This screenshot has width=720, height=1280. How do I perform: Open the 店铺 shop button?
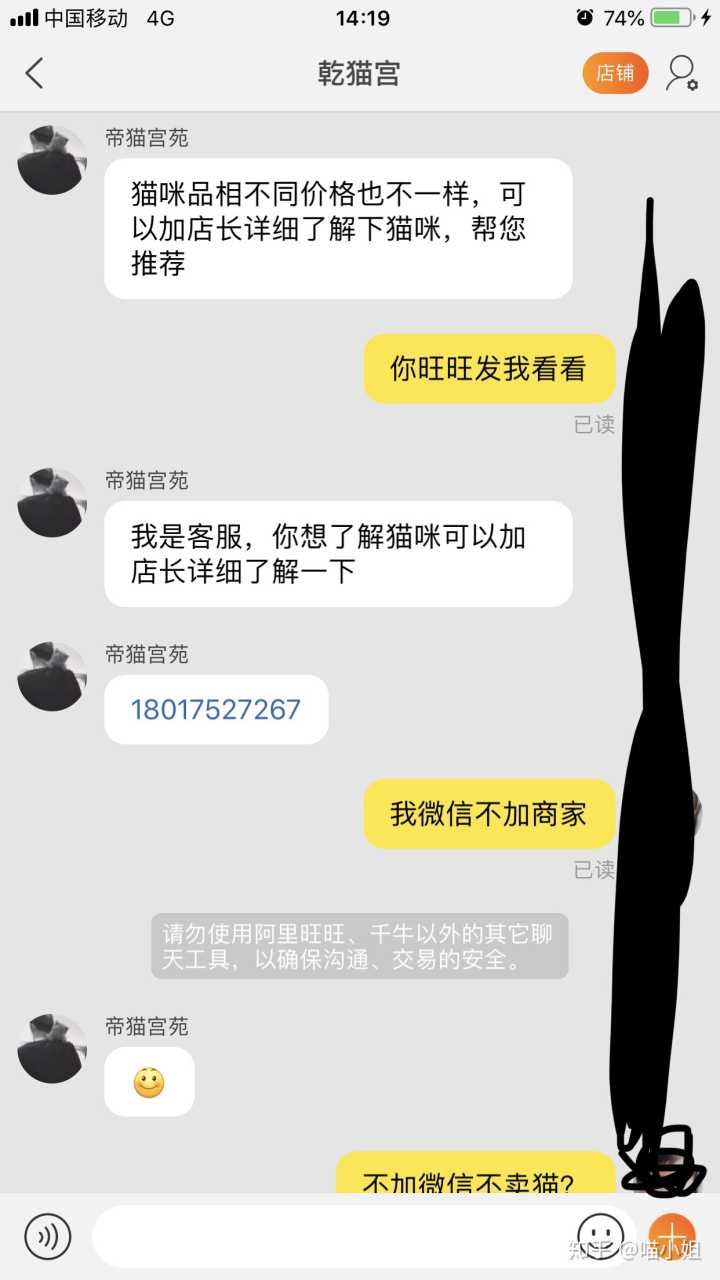coord(615,73)
